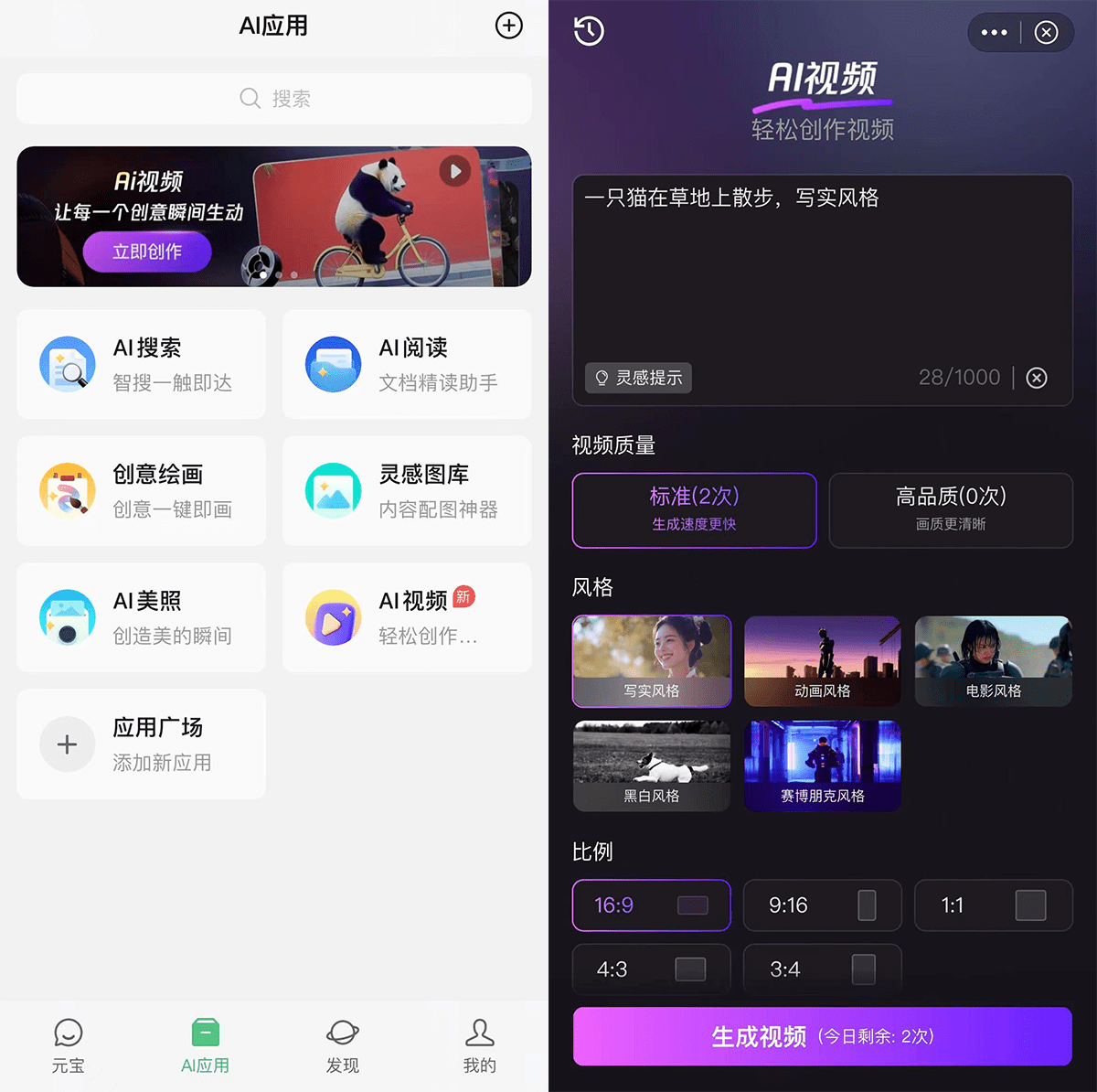Switch to the 我的 tab
The image size is (1097, 1092).
click(479, 1045)
